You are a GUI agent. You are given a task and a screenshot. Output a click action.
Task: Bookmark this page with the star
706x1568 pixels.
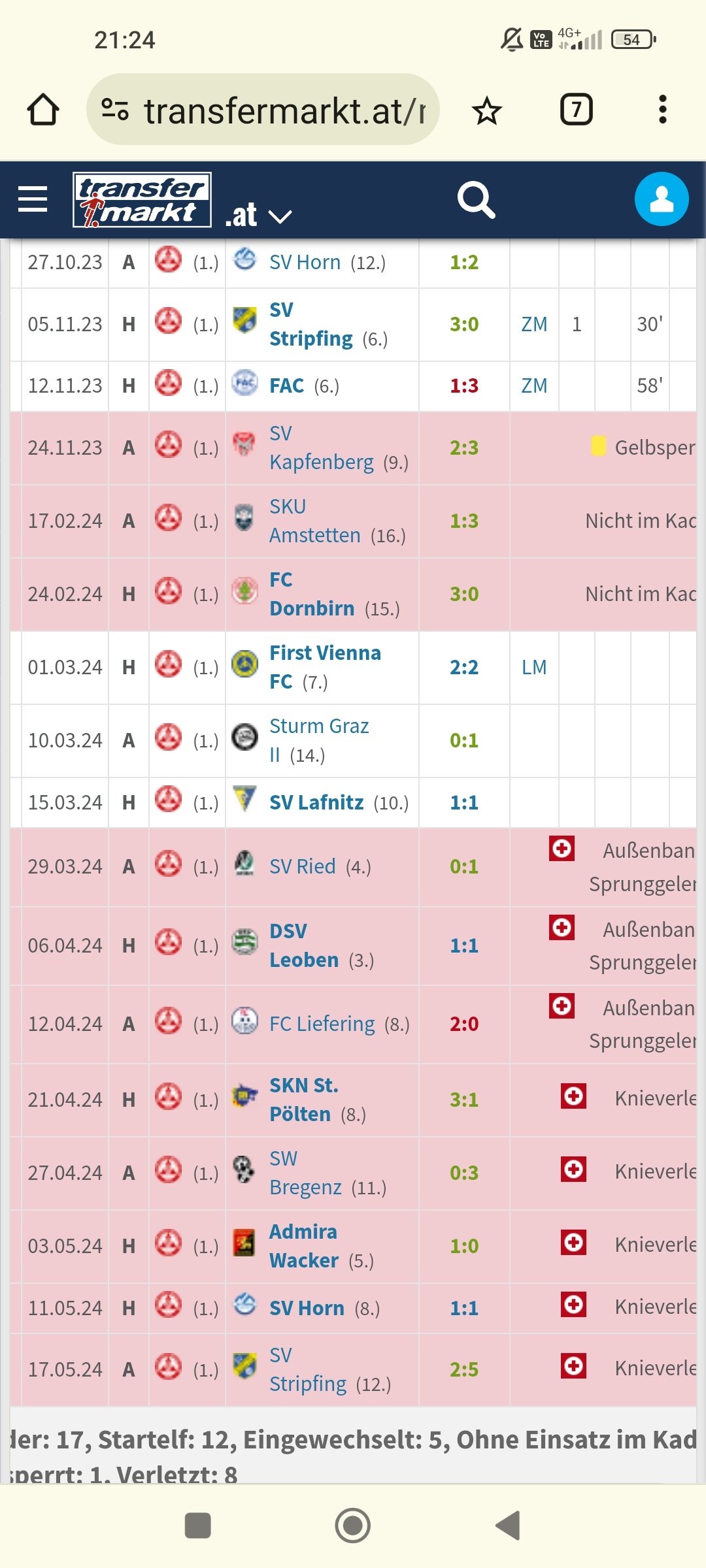coord(487,110)
